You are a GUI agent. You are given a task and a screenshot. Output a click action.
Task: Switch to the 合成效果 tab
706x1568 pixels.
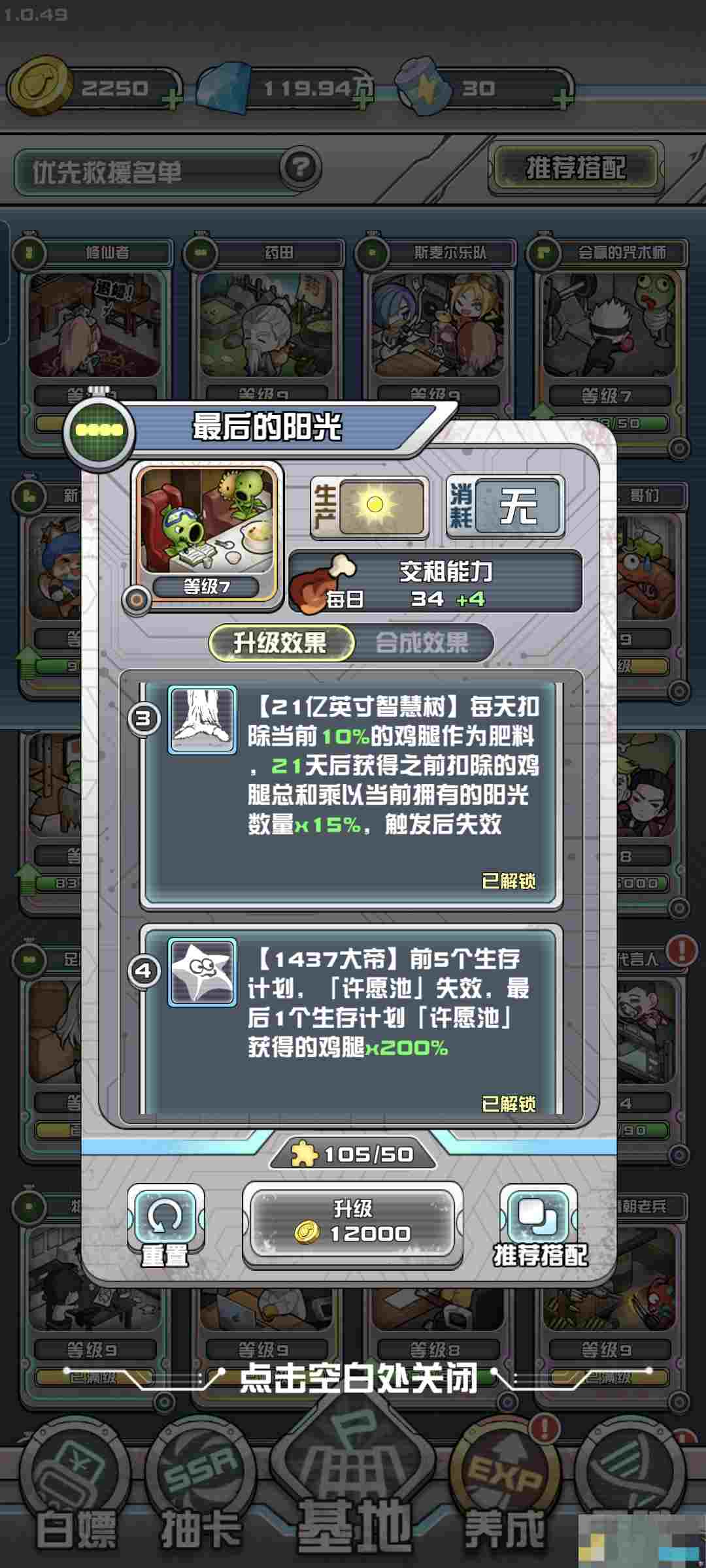pos(422,643)
